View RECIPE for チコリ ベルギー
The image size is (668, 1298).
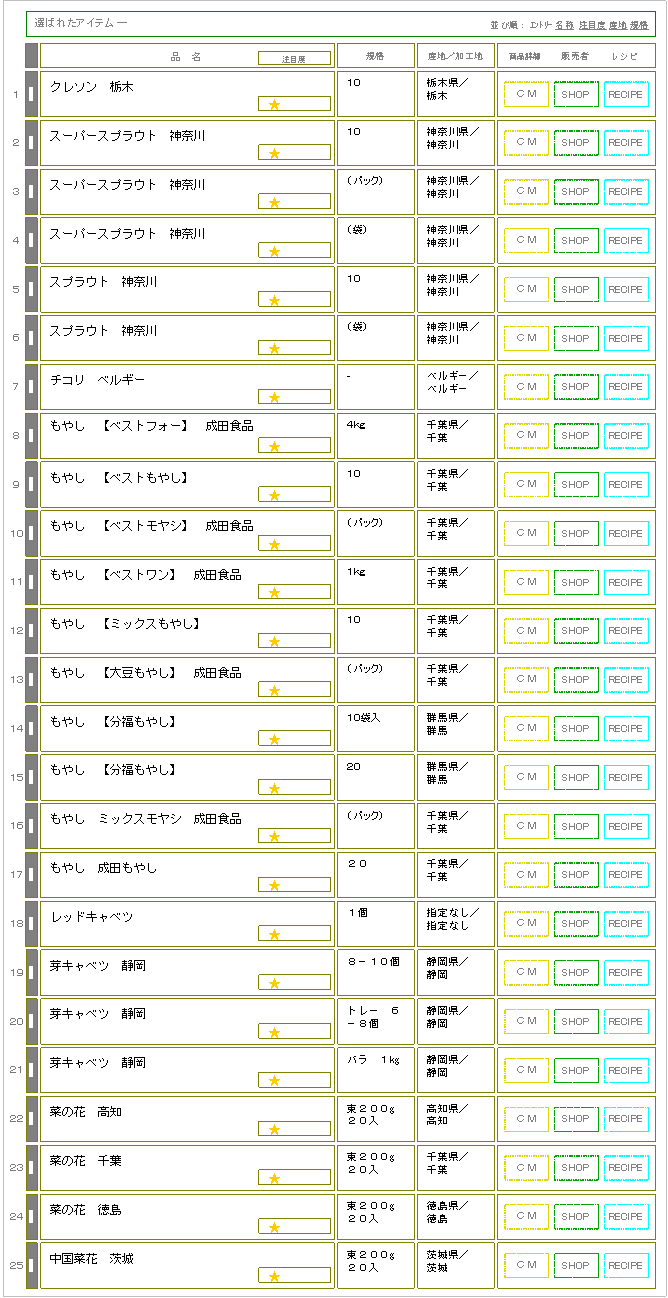coord(626,387)
